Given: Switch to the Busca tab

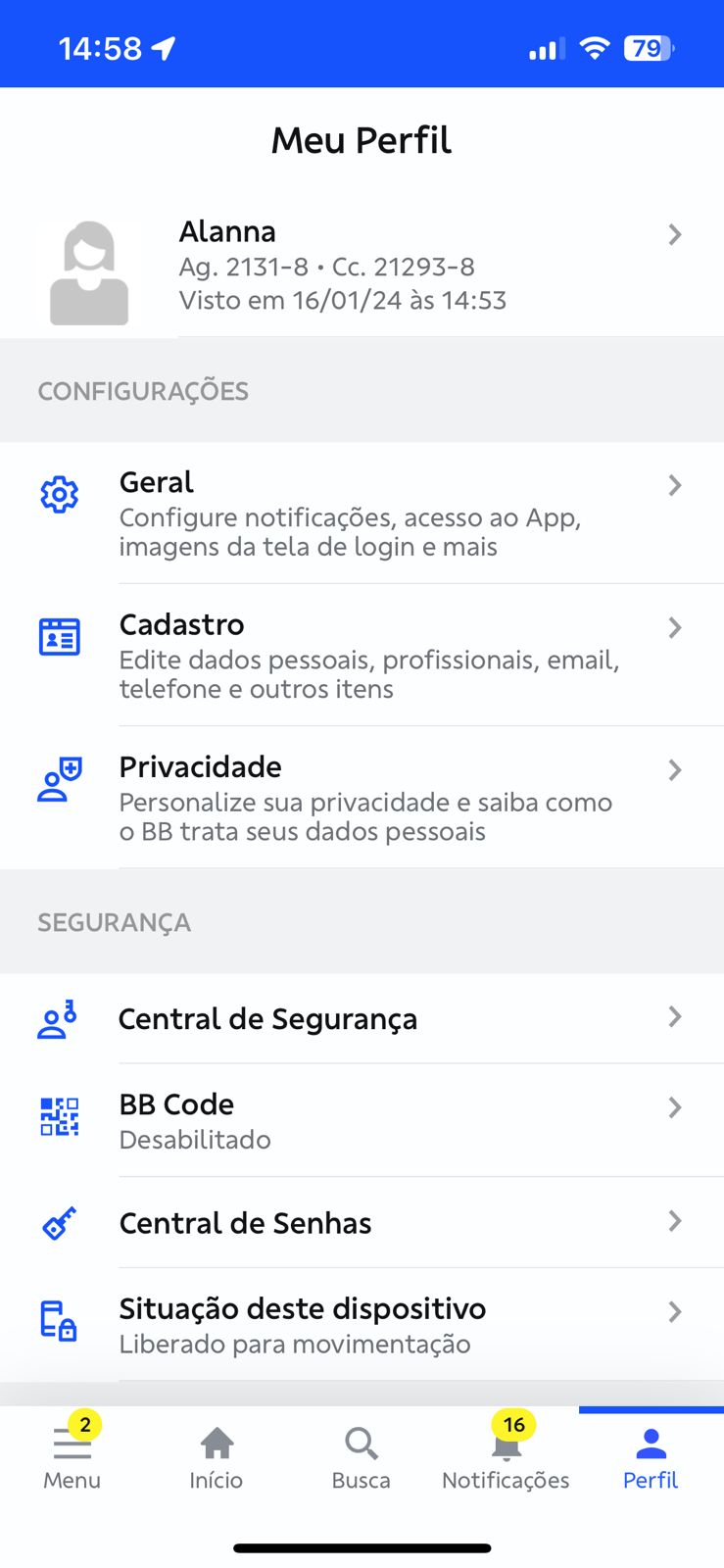Looking at the screenshot, I should click(362, 1456).
